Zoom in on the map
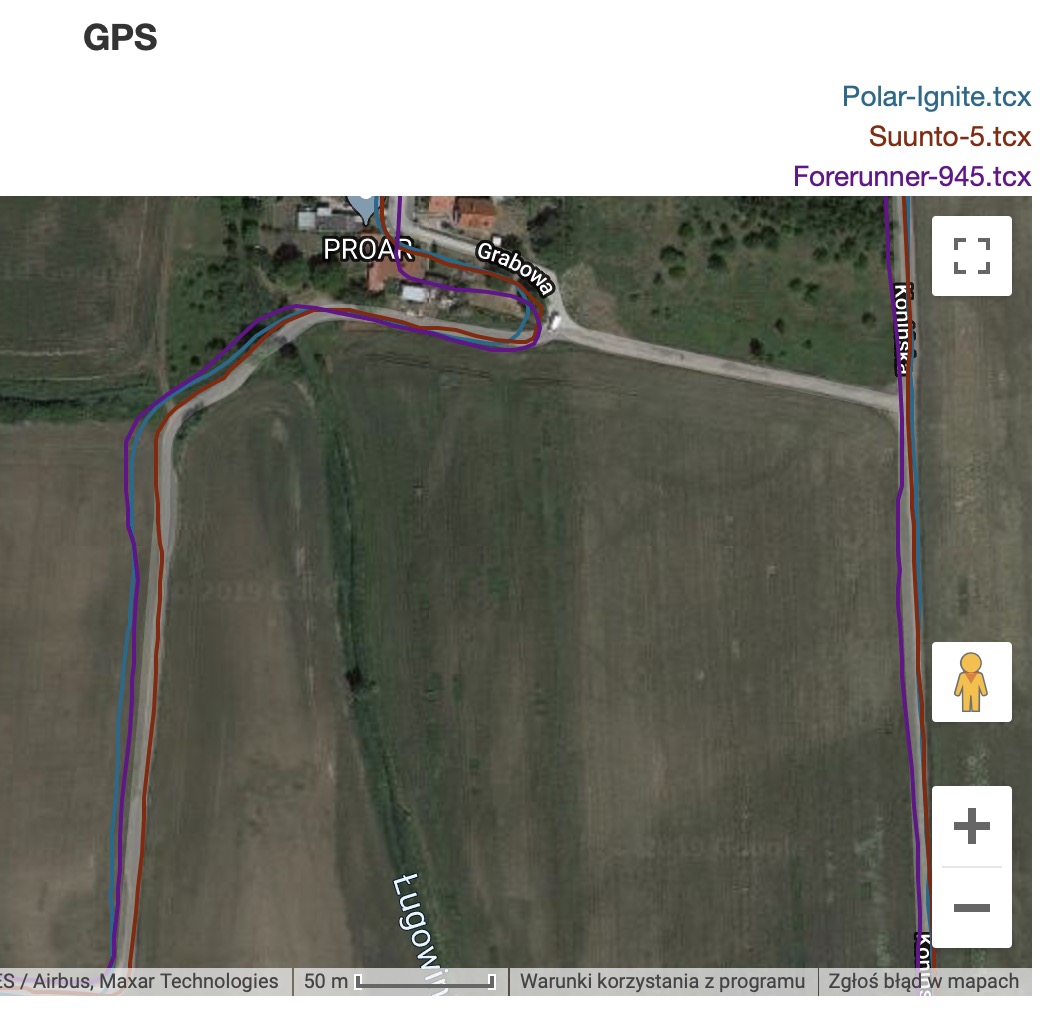The image size is (1064, 1028). 971,826
